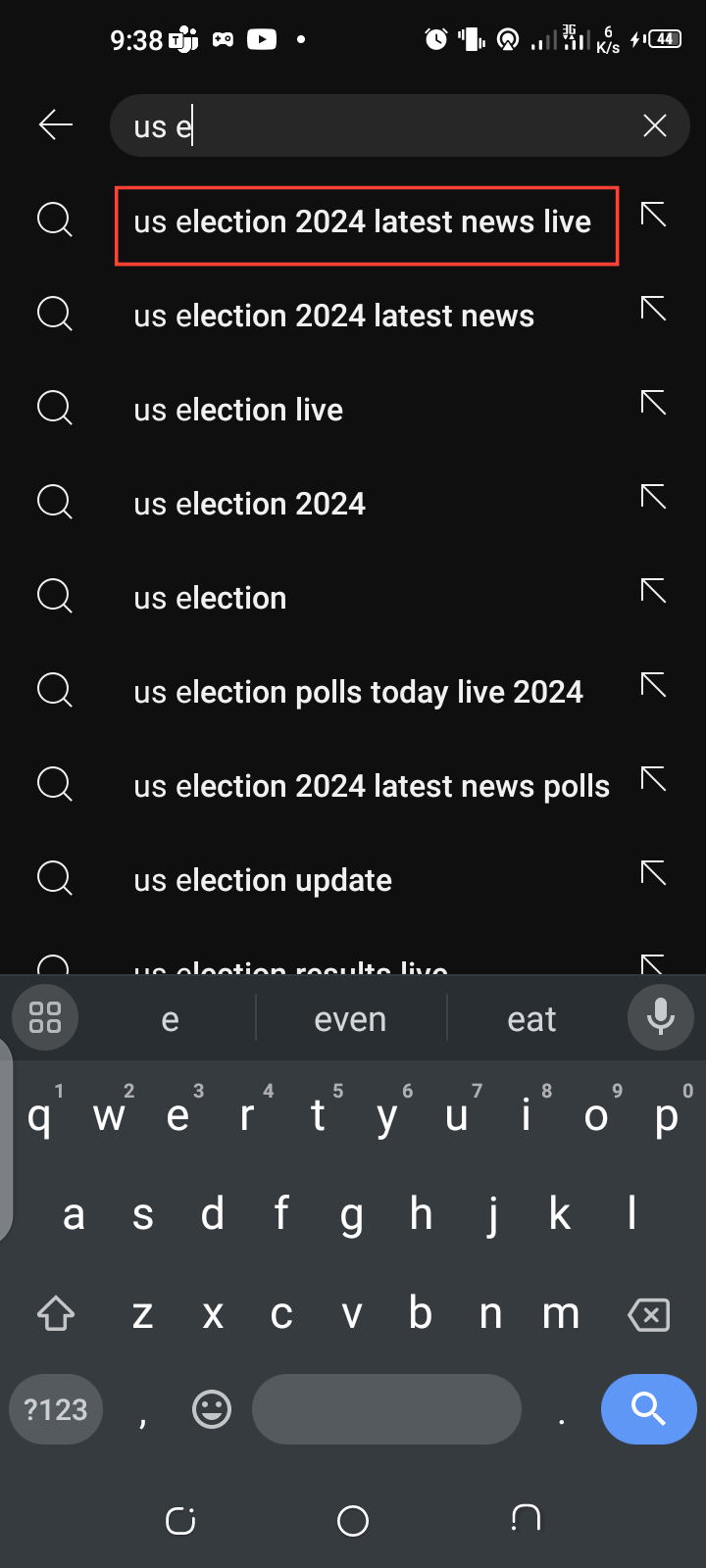Screen dimensions: 706x1568
Task: Select the 'us election 2024 latest news' suggestion
Action: click(334, 316)
